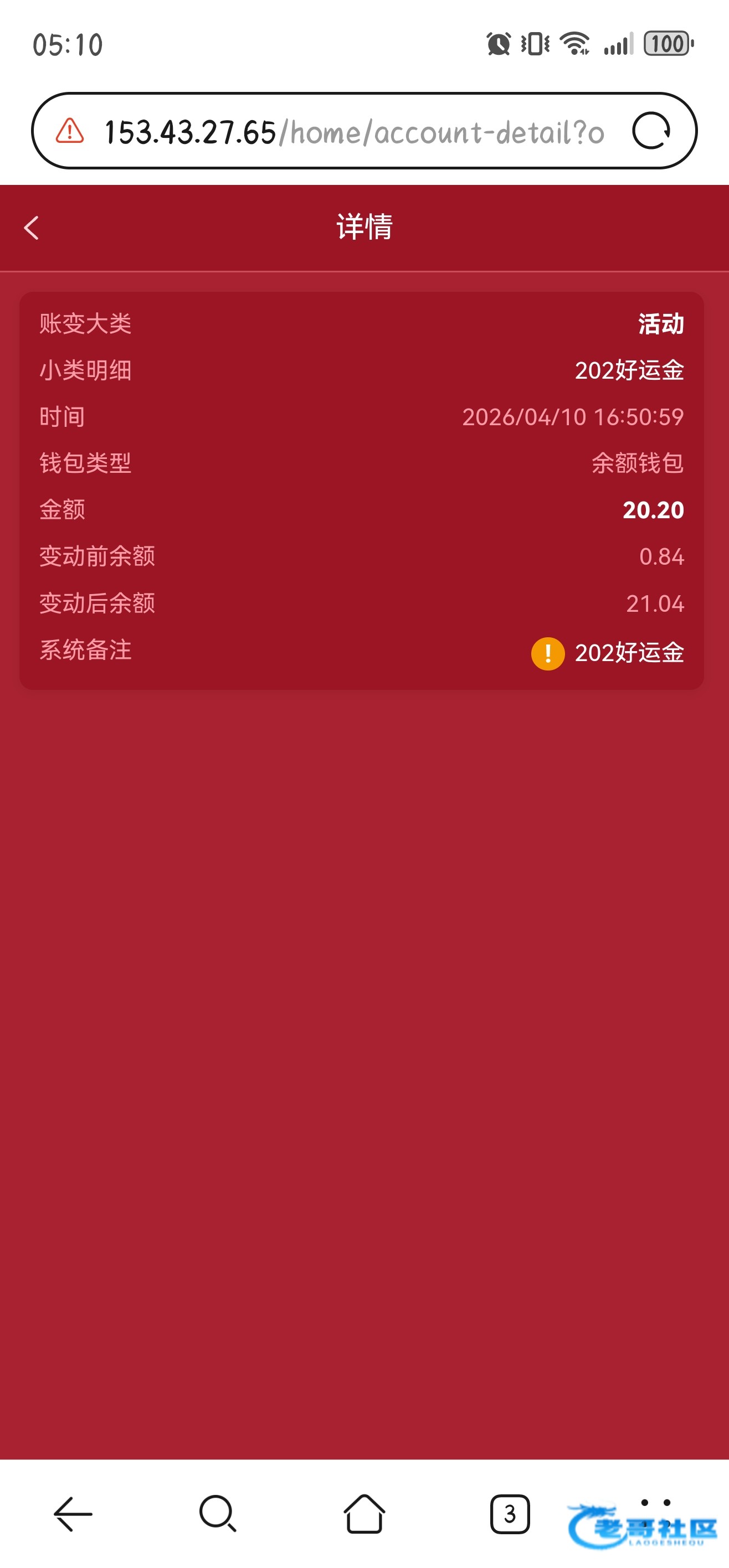Show the 3 open tabs

tap(510, 1513)
